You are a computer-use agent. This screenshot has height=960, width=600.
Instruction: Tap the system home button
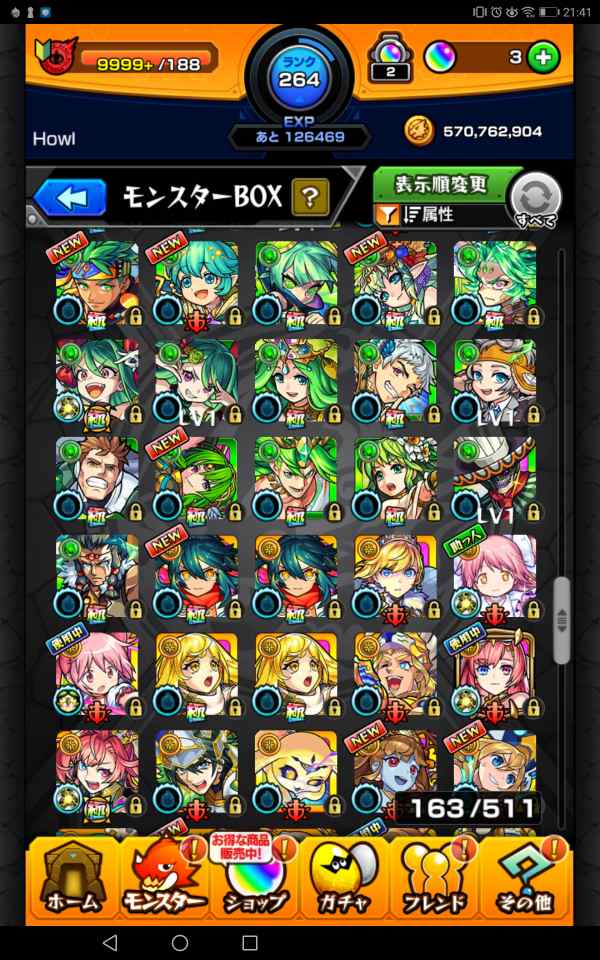pos(180,942)
